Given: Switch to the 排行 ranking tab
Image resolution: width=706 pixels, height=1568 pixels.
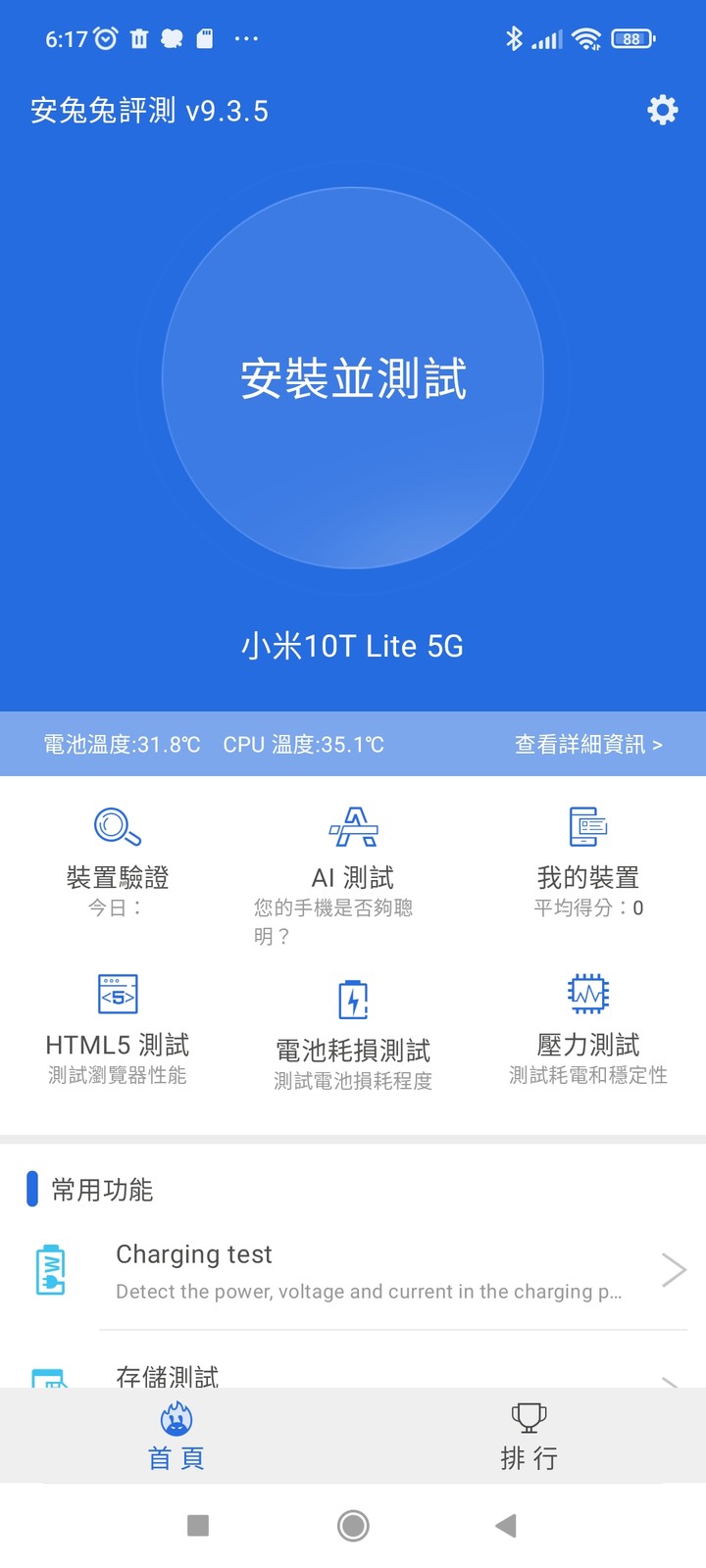Looking at the screenshot, I should pyautogui.click(x=529, y=1436).
